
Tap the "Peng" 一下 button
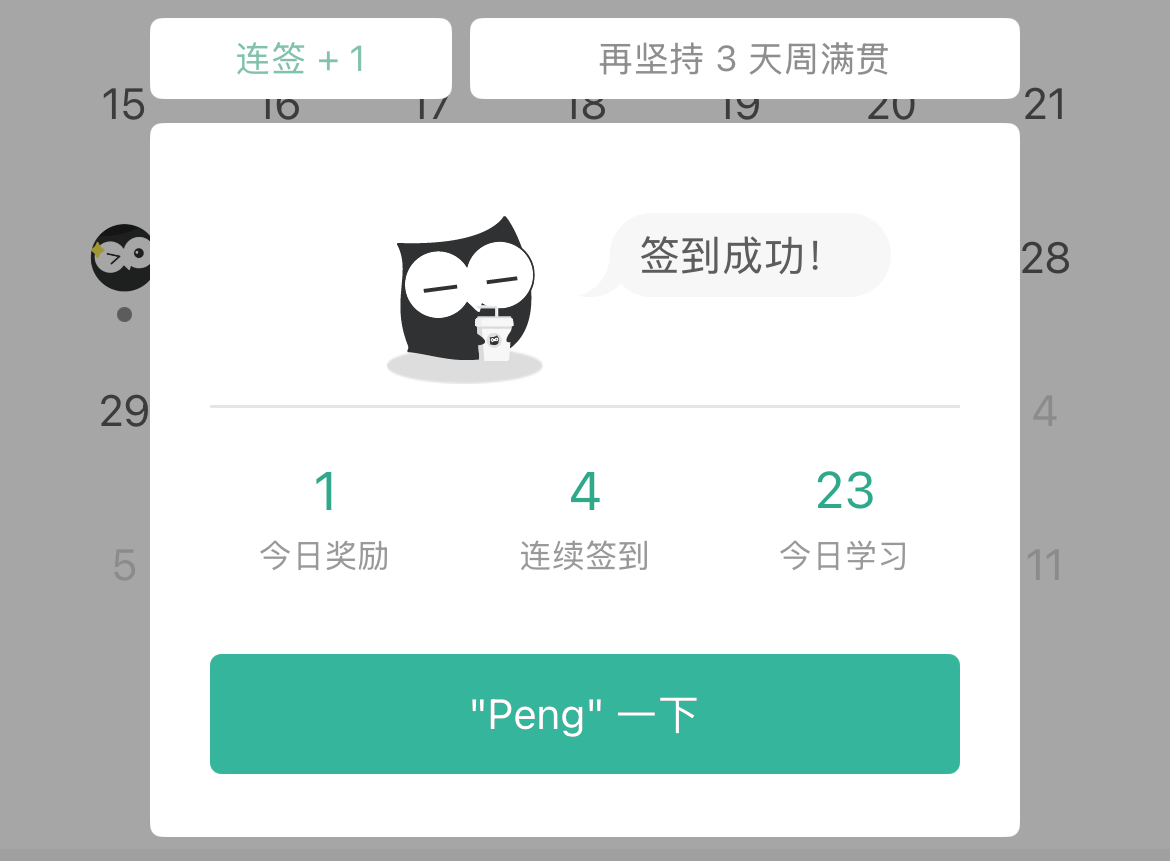[x=584, y=714]
